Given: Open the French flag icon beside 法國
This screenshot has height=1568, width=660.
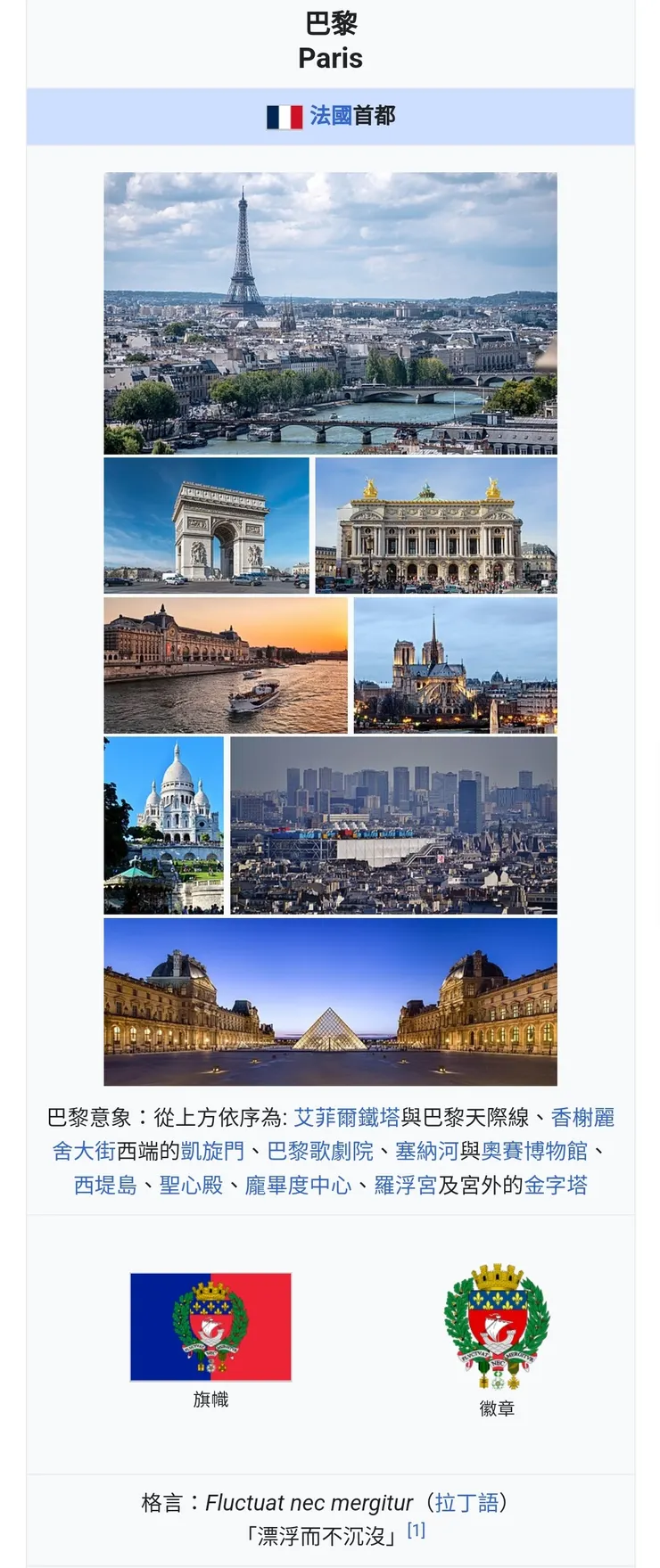Looking at the screenshot, I should 285,117.
